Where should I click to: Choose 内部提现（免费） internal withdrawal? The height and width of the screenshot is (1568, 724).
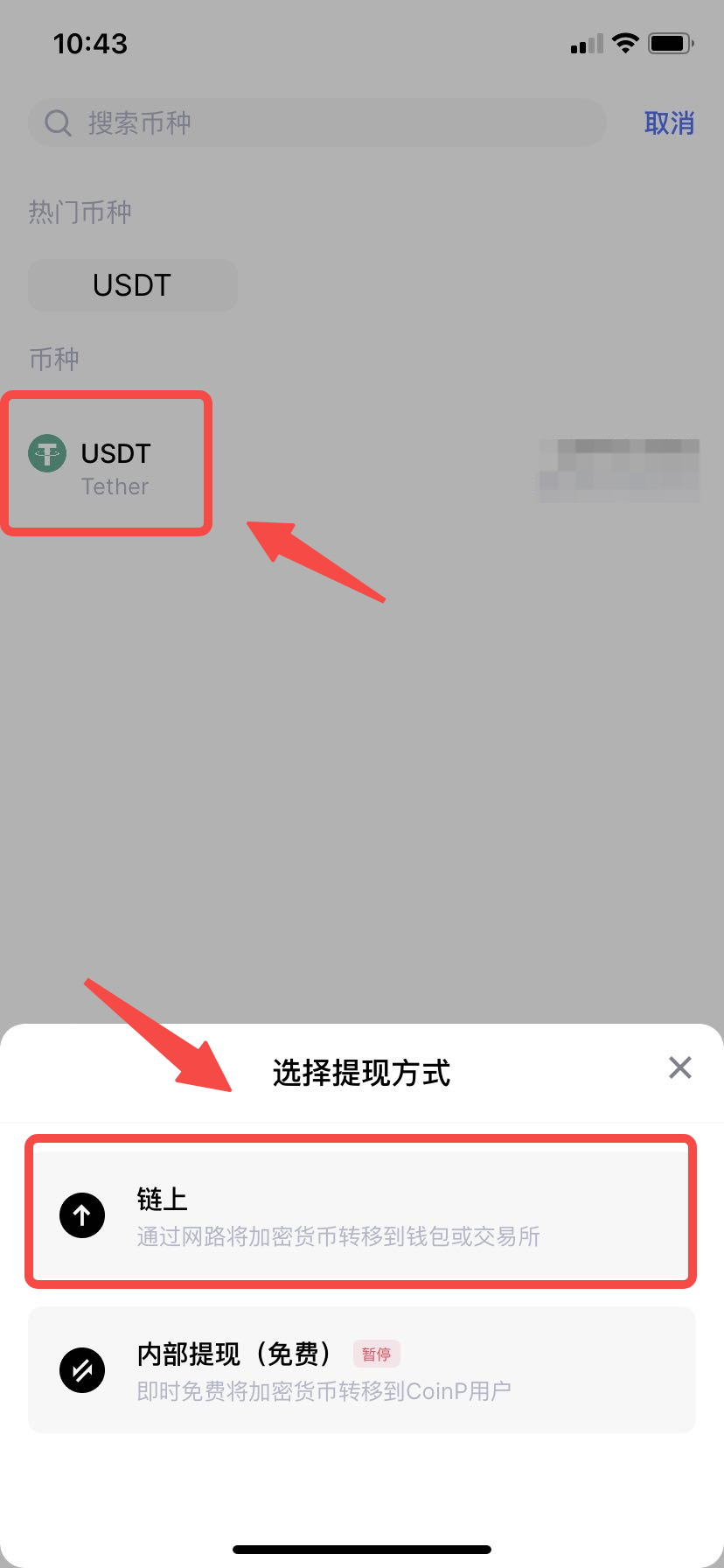point(361,1369)
